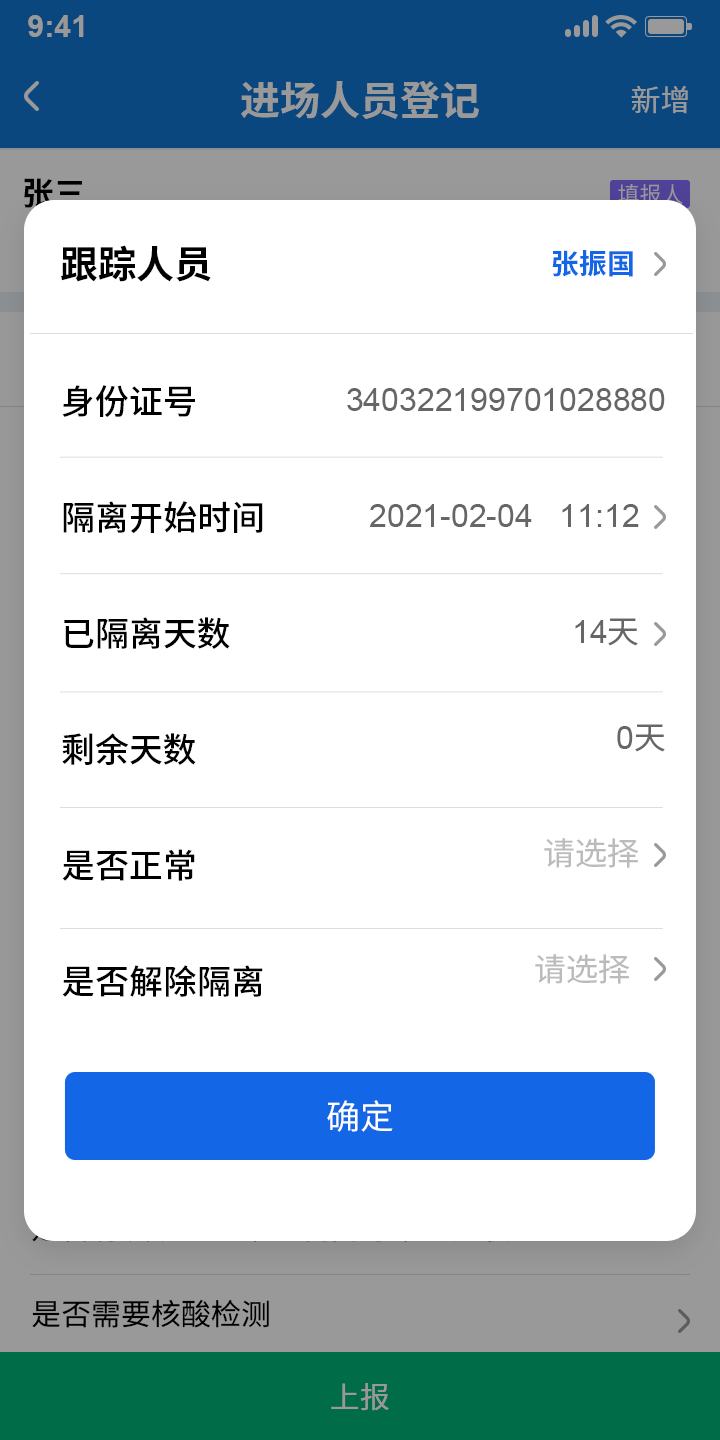Tap the 确定 confirm button
This screenshot has height=1440, width=720.
click(x=360, y=1115)
